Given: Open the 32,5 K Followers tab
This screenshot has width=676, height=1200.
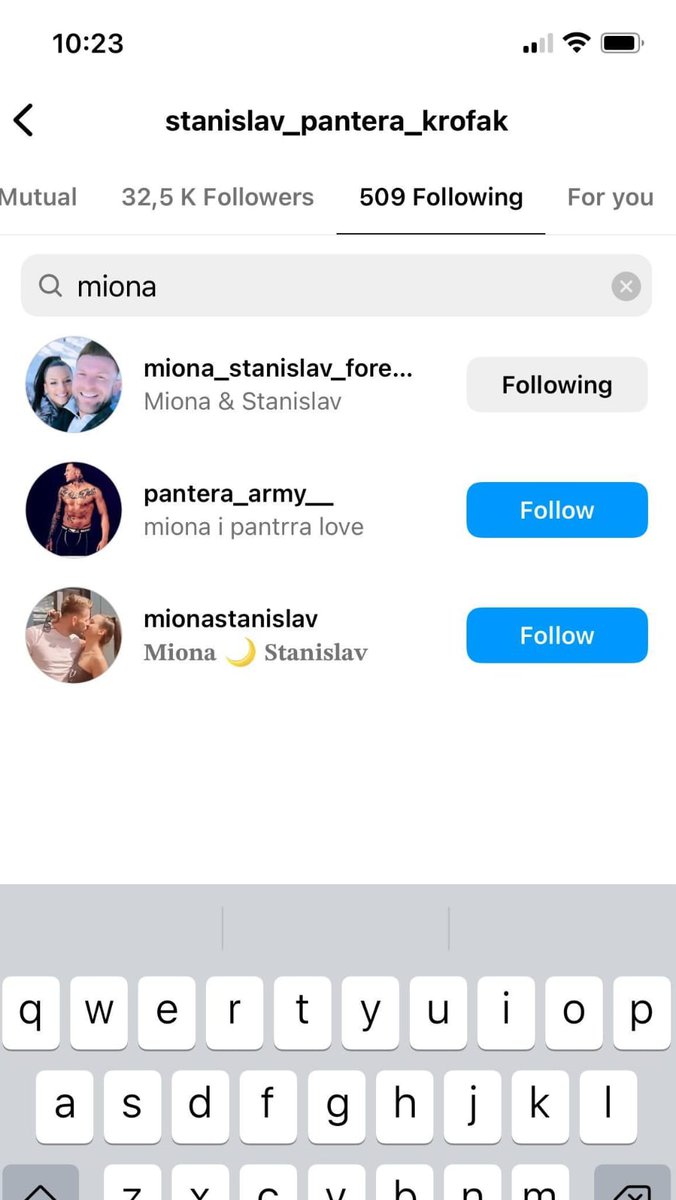Looking at the screenshot, I should pos(217,197).
